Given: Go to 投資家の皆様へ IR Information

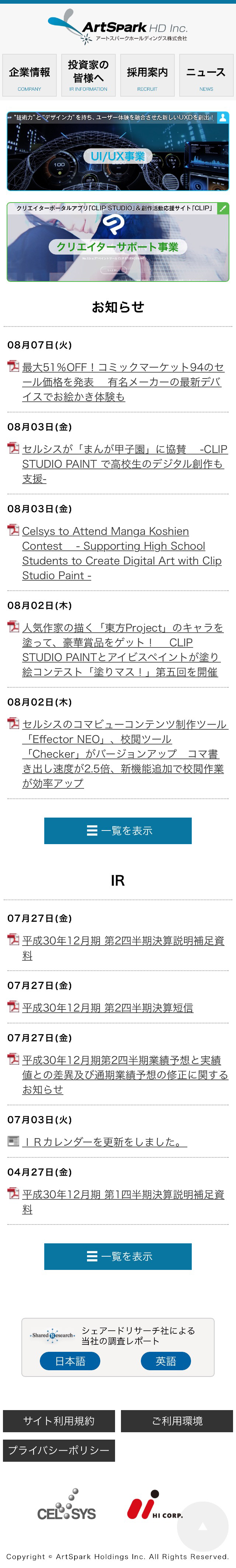Looking at the screenshot, I should point(88,76).
